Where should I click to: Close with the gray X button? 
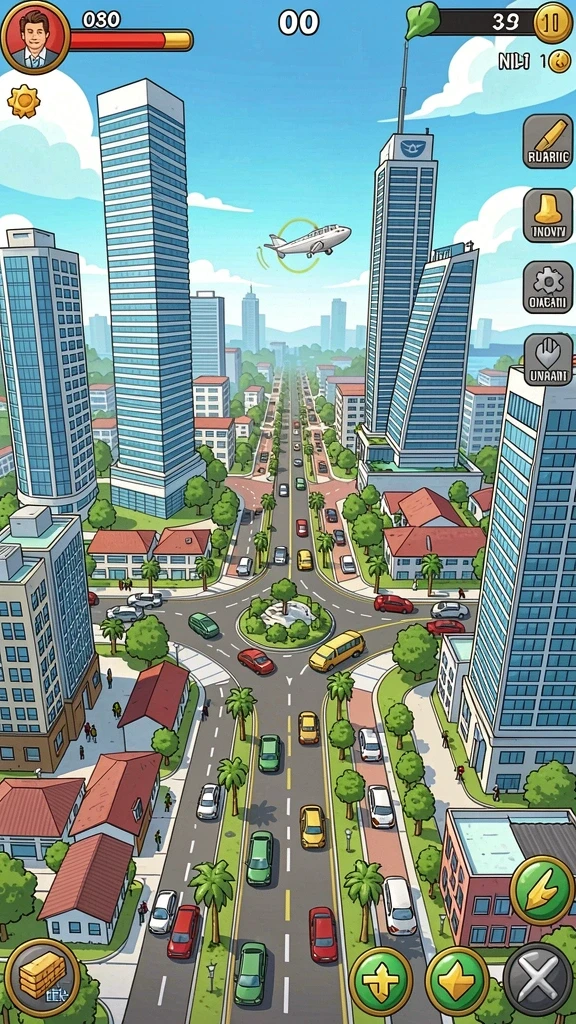[x=538, y=979]
